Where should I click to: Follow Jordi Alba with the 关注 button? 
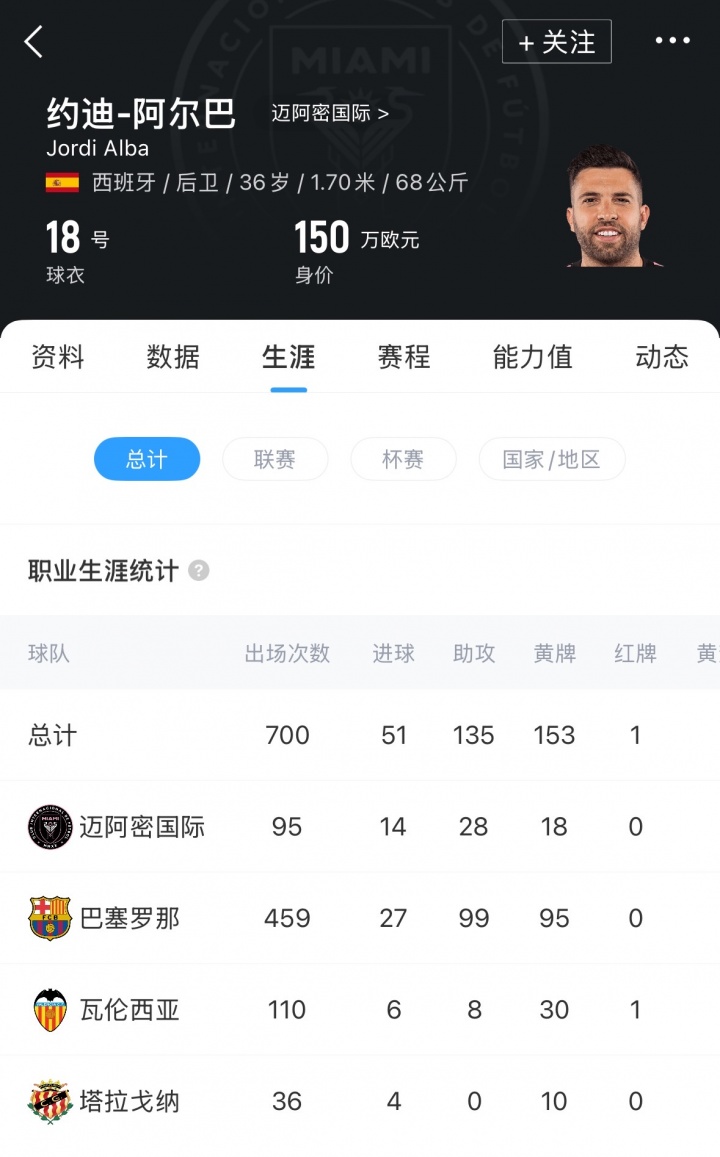(x=556, y=42)
